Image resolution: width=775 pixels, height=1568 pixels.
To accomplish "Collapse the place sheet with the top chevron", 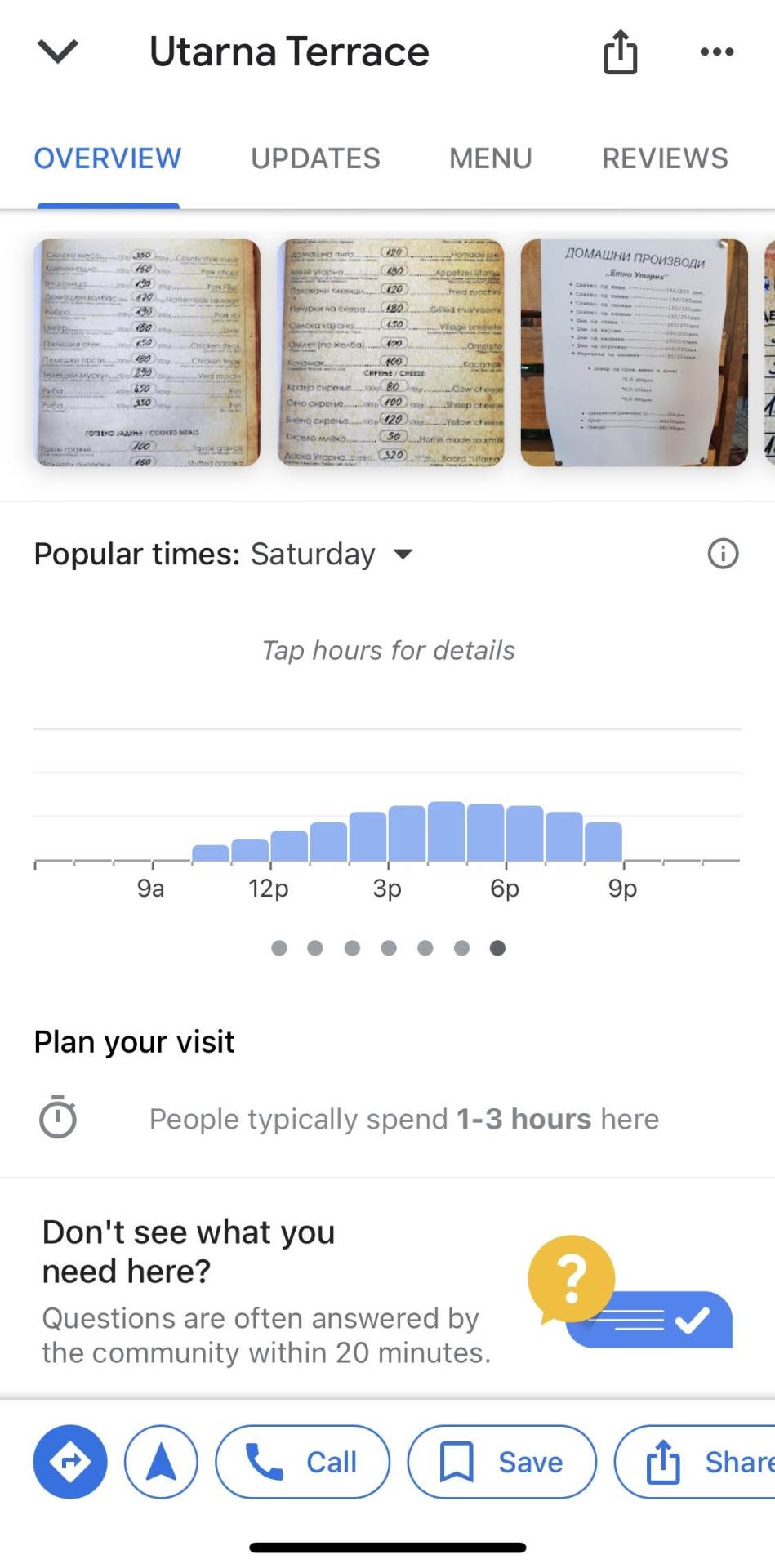I will pos(57,51).
